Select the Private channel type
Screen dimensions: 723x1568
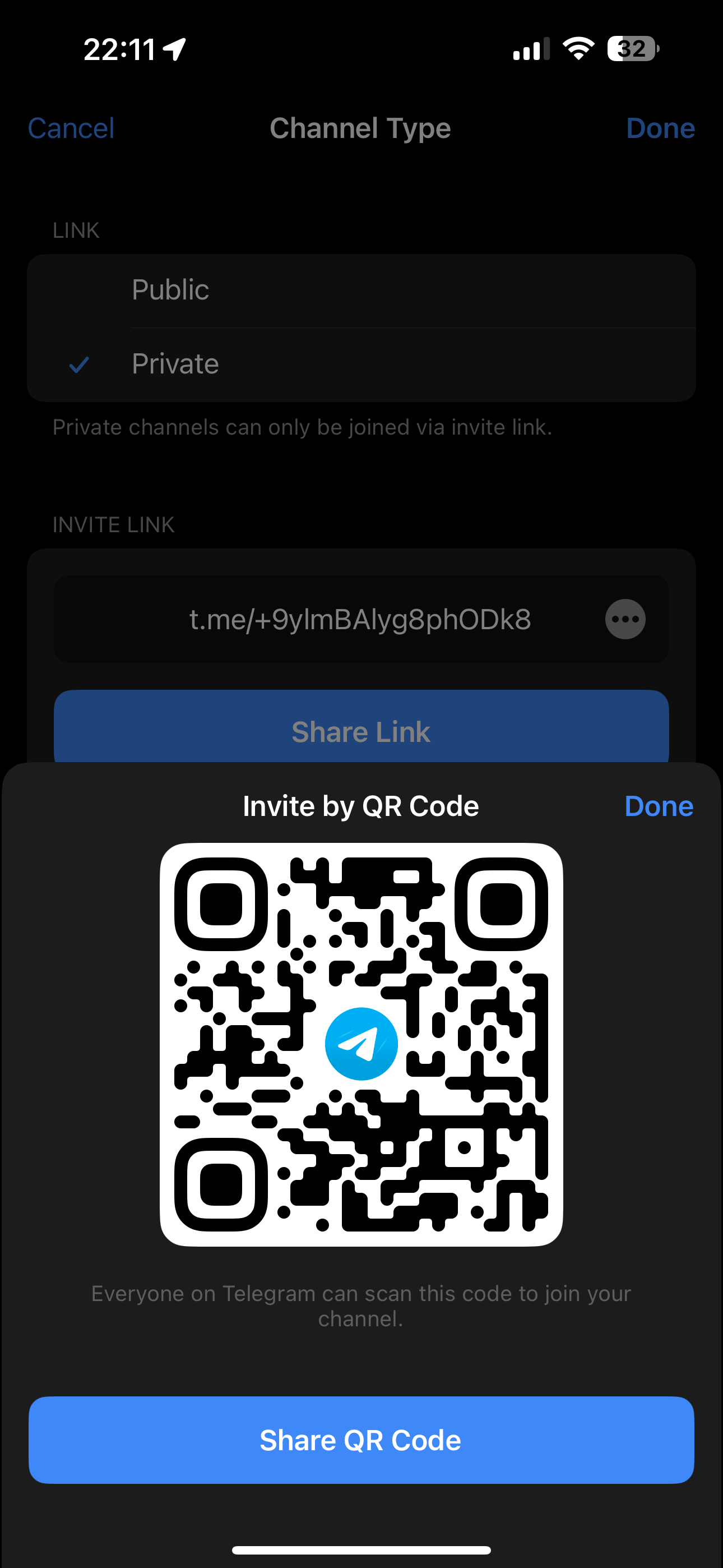pos(361,364)
